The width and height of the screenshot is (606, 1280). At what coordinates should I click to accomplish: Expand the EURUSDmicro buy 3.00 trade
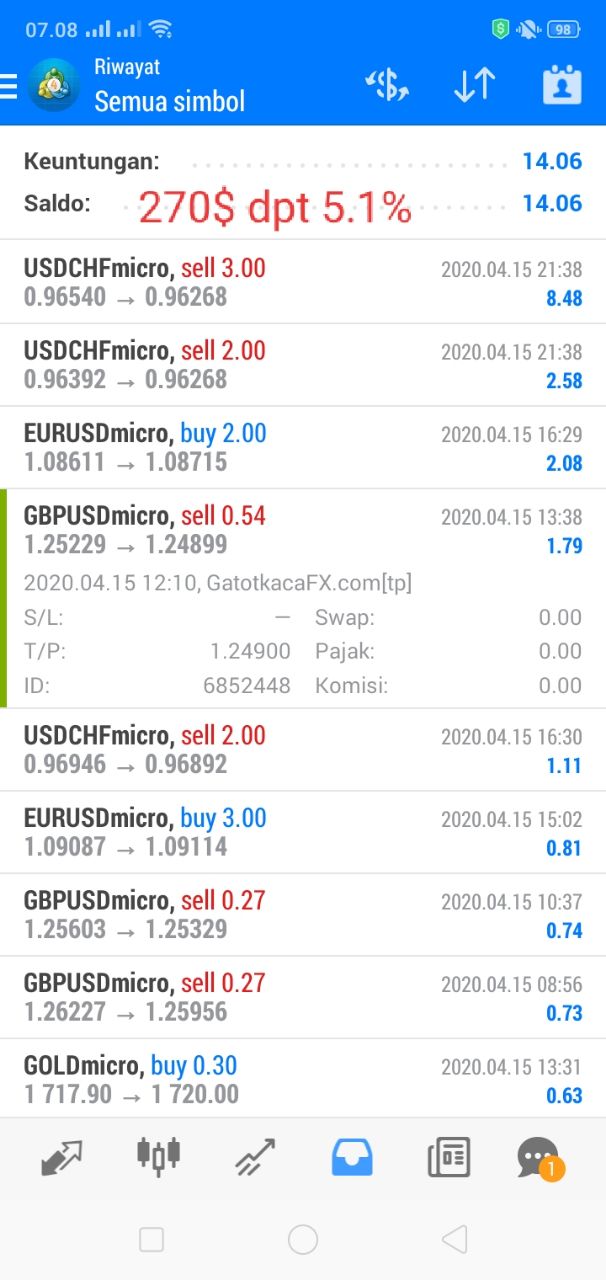[302, 832]
